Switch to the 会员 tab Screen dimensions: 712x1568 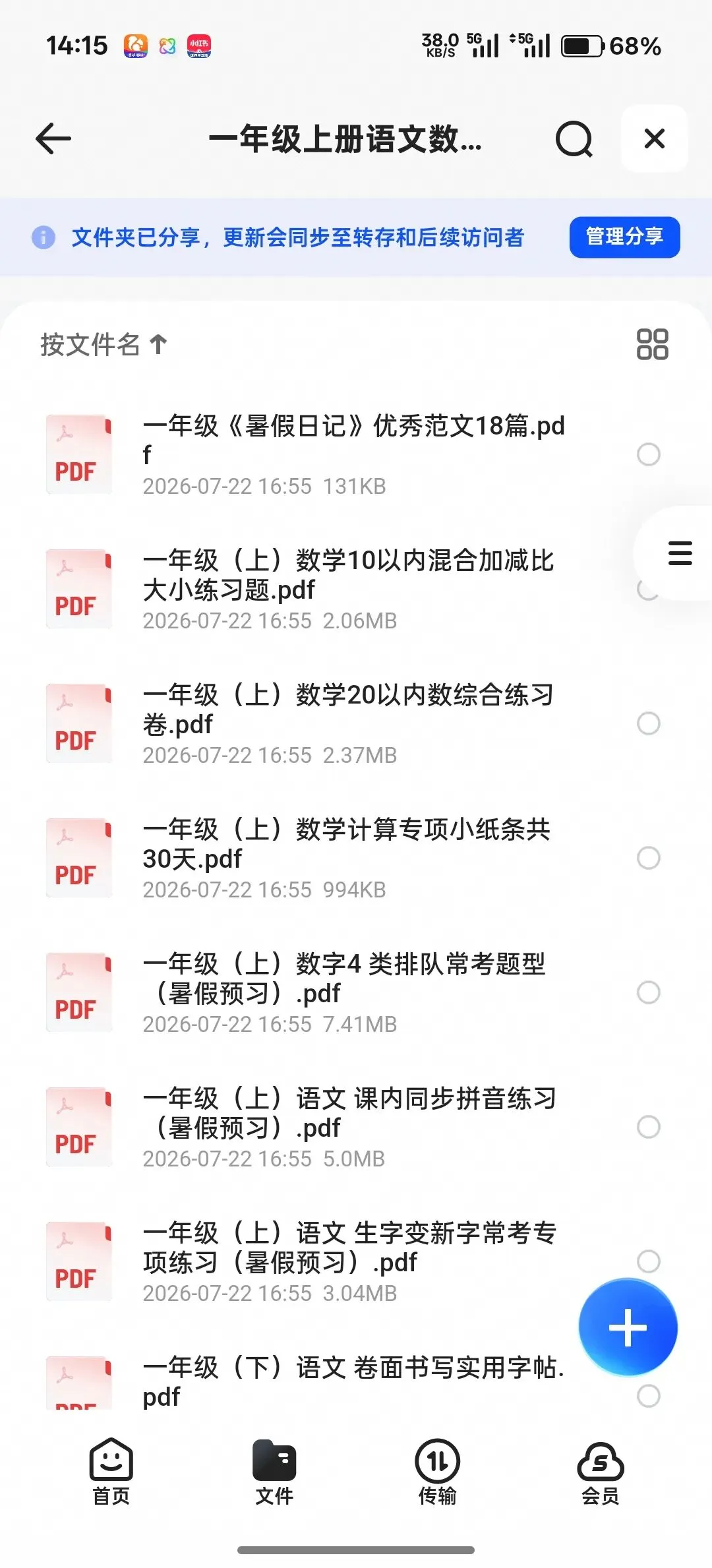pos(600,1472)
